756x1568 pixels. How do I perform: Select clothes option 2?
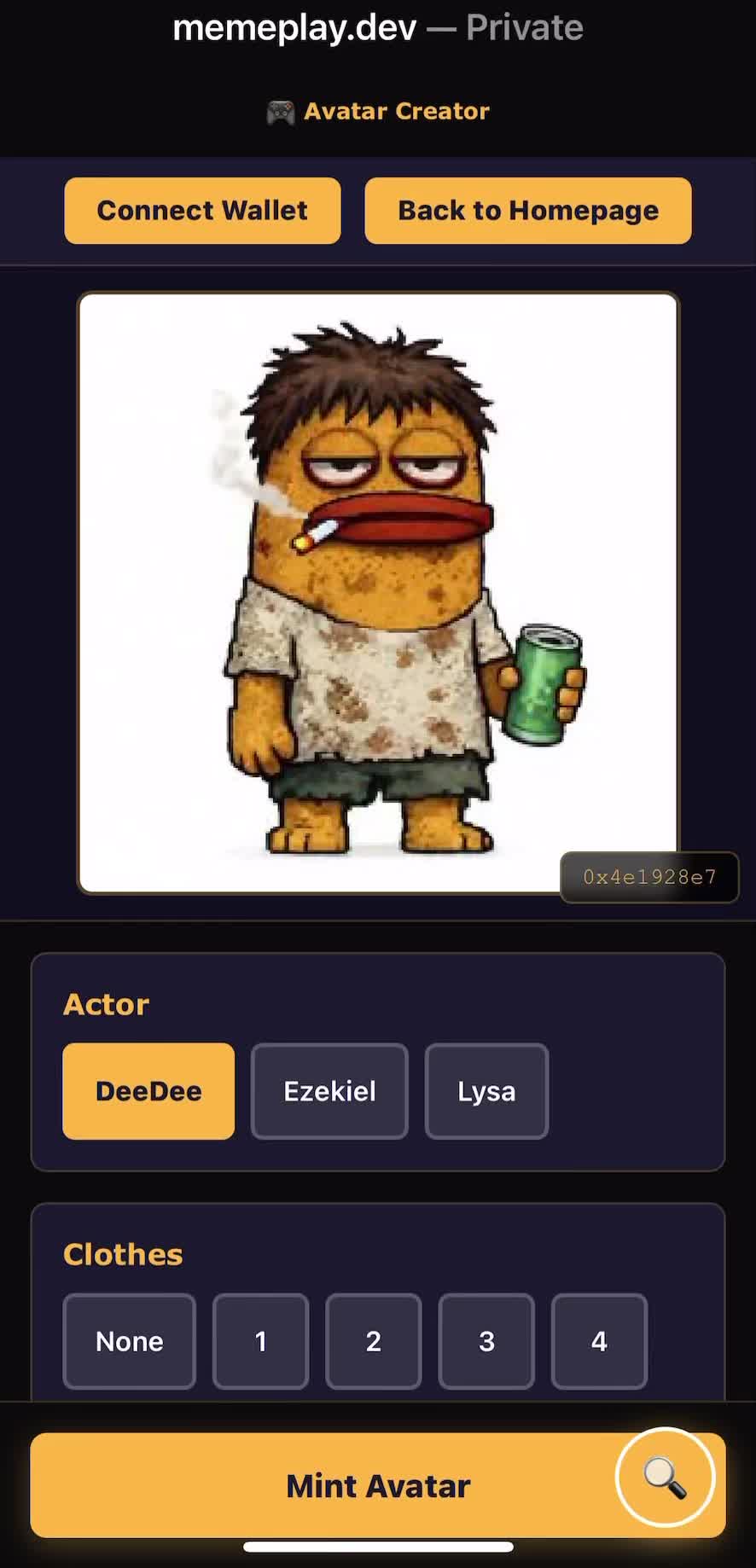374,1341
